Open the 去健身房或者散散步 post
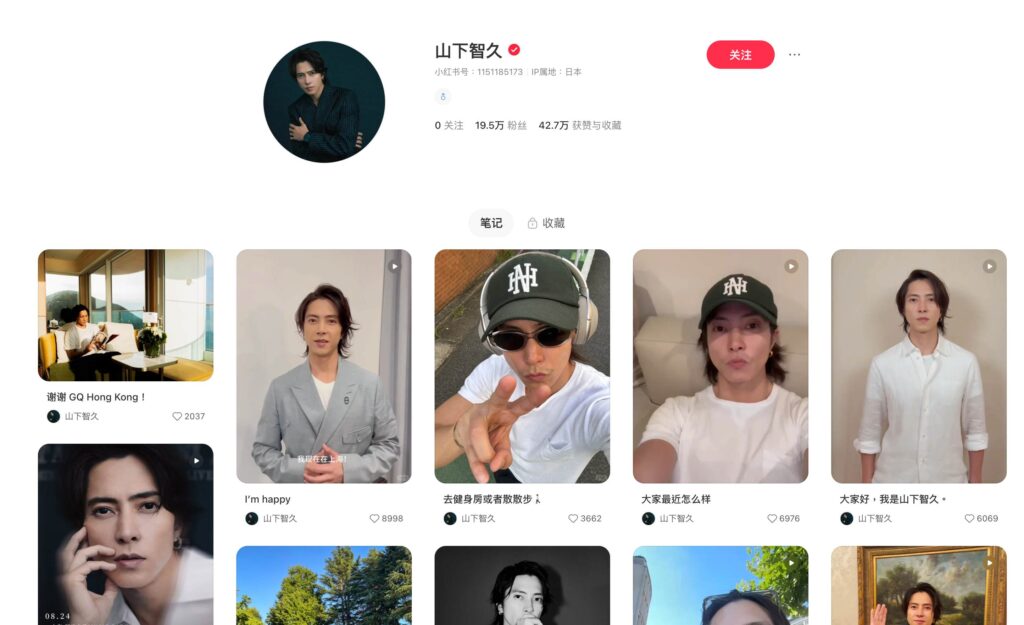The image size is (1024, 625). tap(521, 366)
